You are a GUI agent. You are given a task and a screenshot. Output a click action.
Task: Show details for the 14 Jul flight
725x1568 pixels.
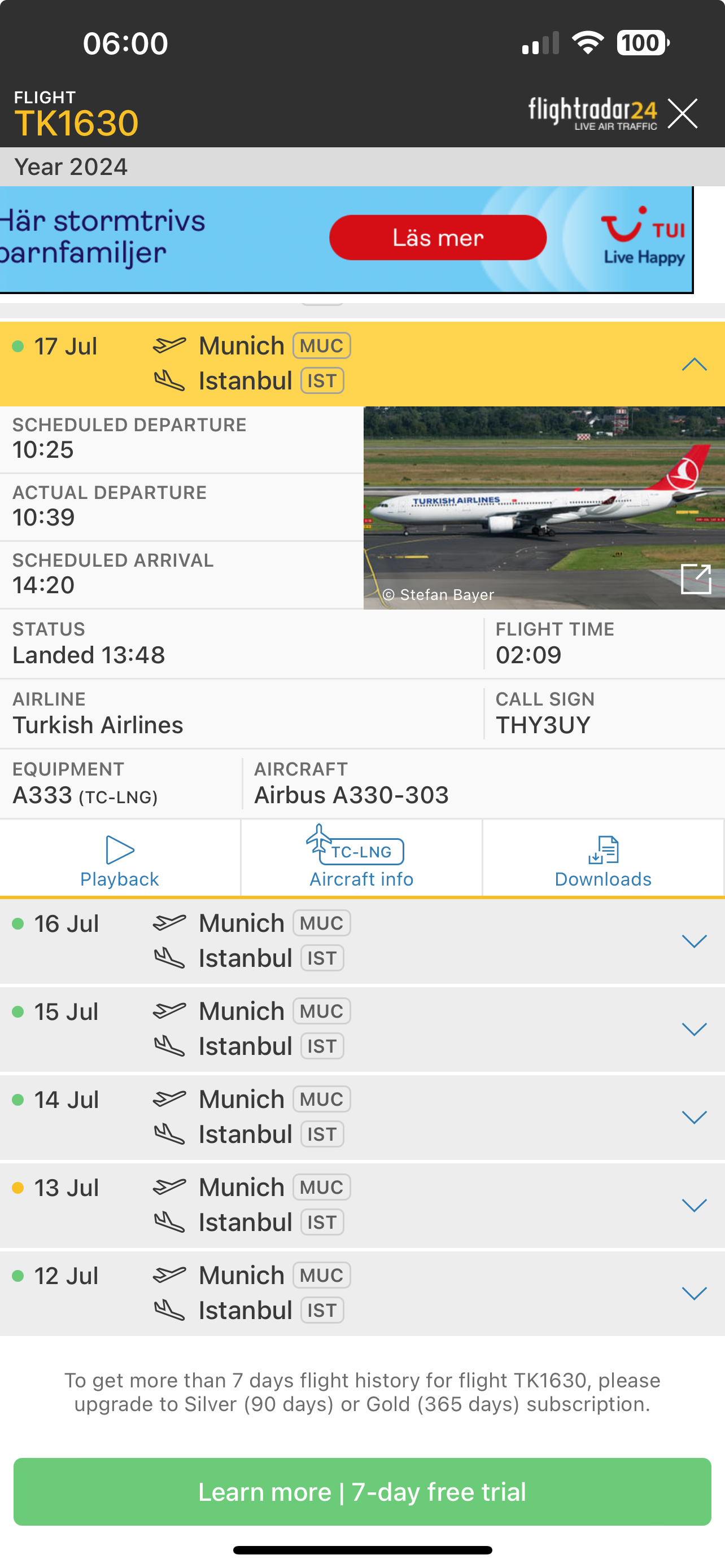pos(693,1117)
